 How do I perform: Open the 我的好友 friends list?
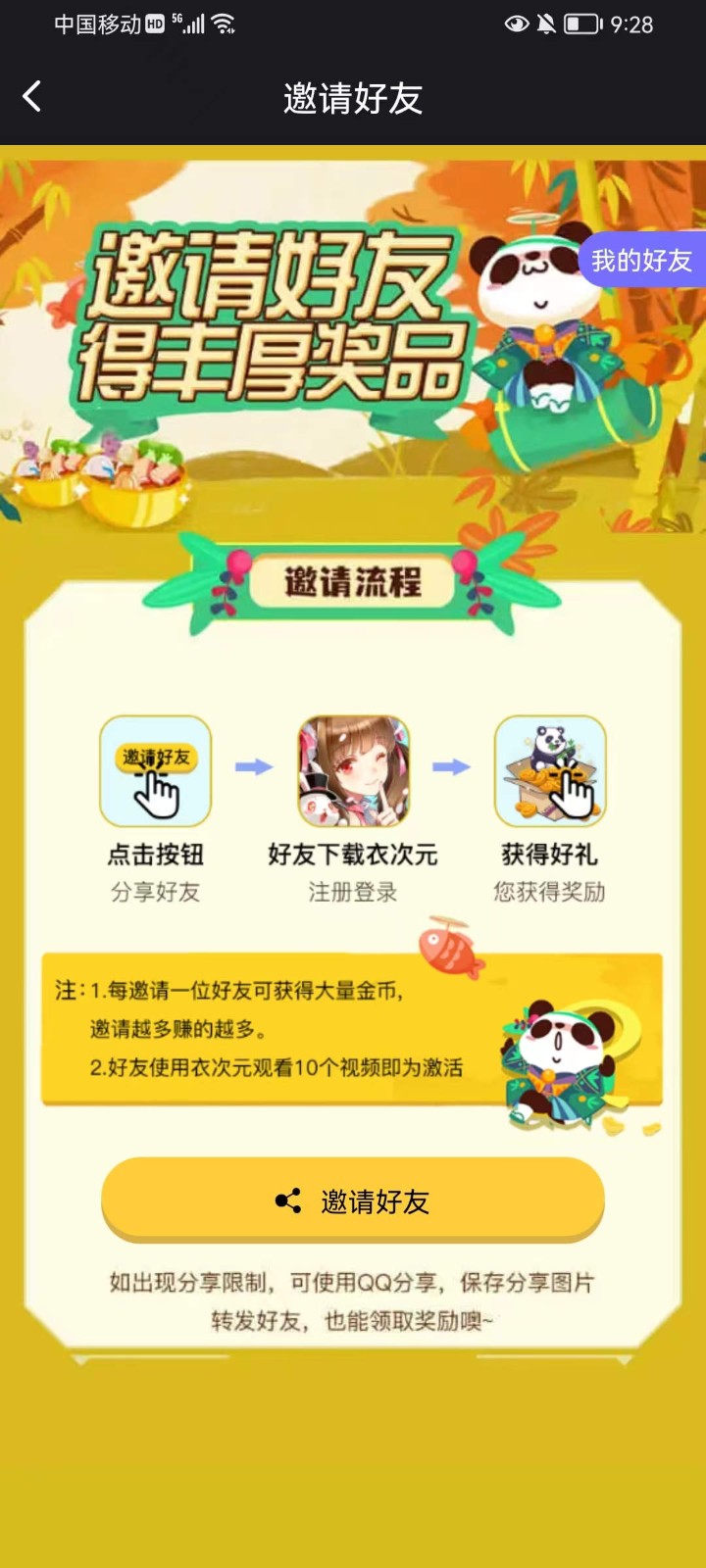642,261
